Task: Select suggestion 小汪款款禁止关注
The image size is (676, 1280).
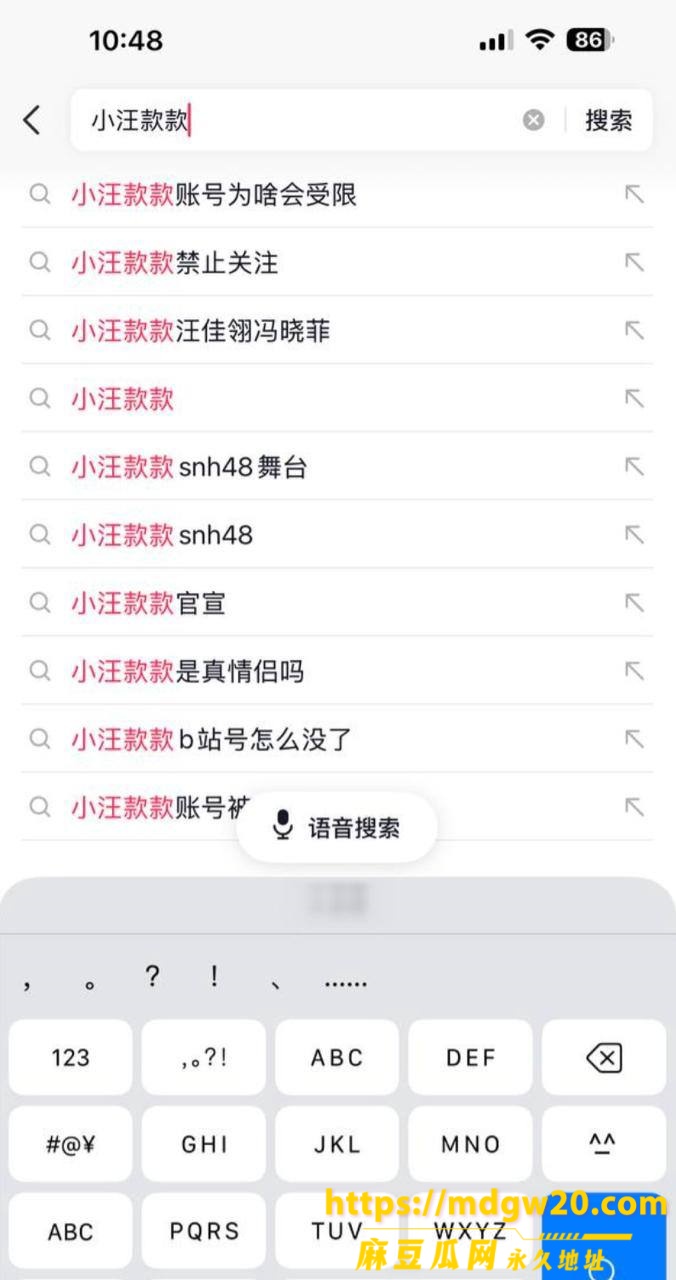Action: tap(338, 262)
